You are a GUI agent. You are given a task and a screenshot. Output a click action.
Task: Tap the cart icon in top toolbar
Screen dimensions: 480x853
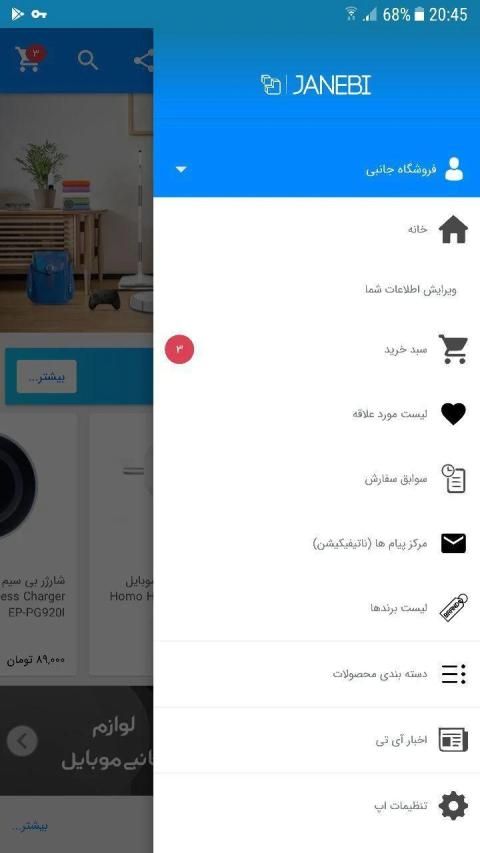(29, 59)
